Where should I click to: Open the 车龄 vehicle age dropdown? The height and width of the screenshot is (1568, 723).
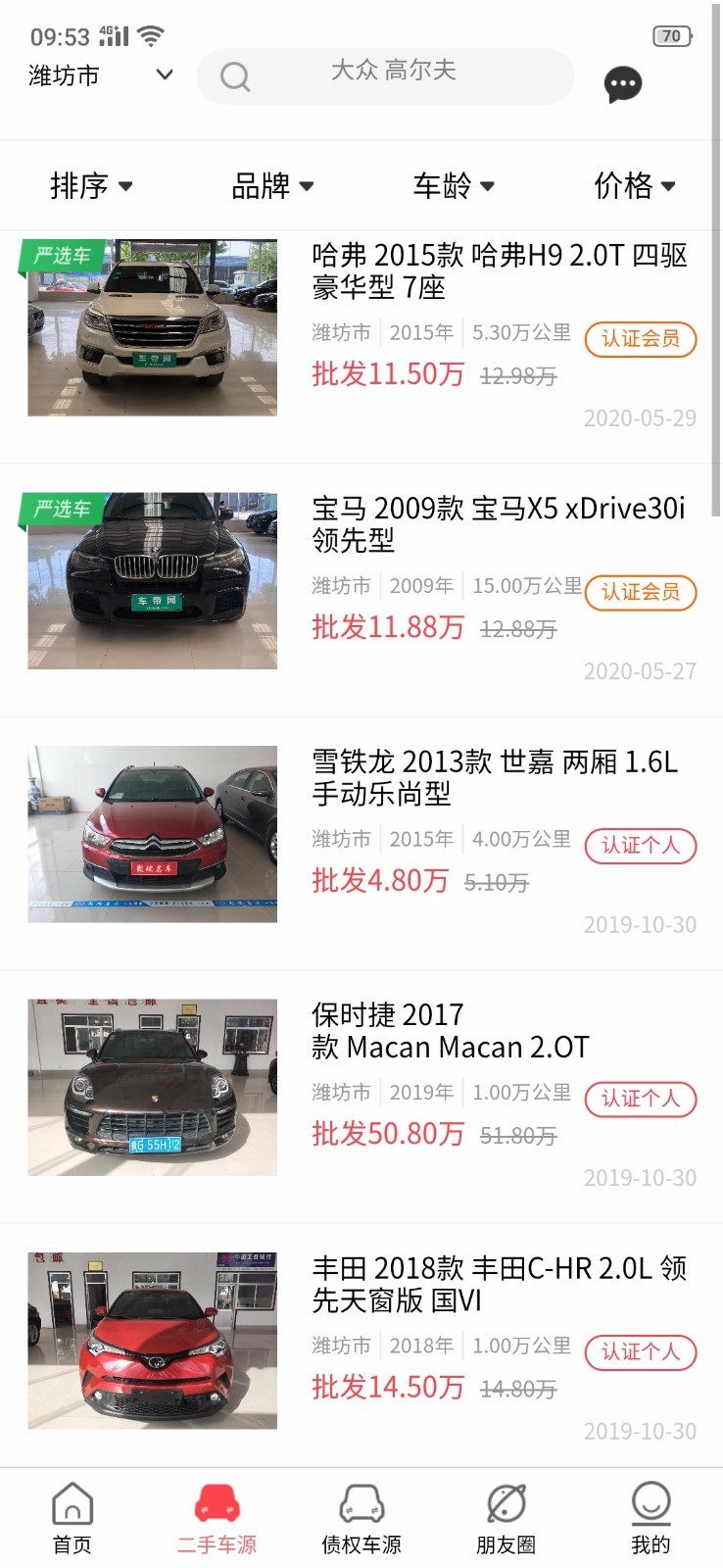pos(453,185)
